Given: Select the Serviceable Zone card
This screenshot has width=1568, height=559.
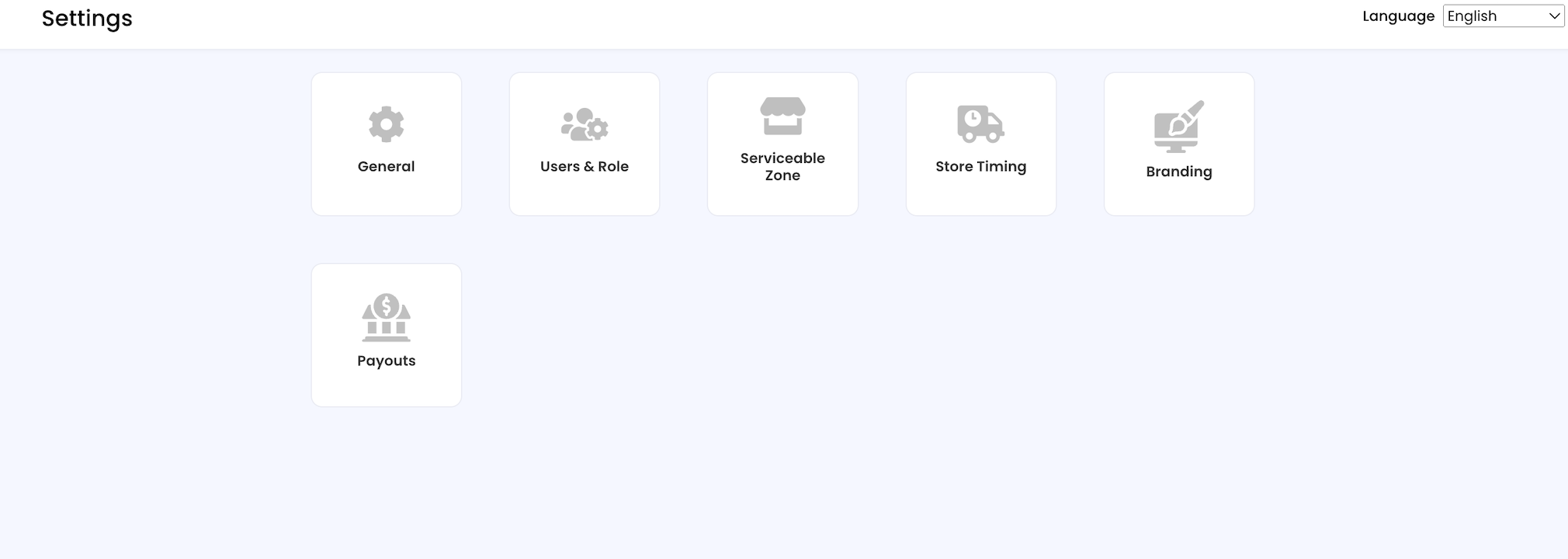Looking at the screenshot, I should (782, 144).
